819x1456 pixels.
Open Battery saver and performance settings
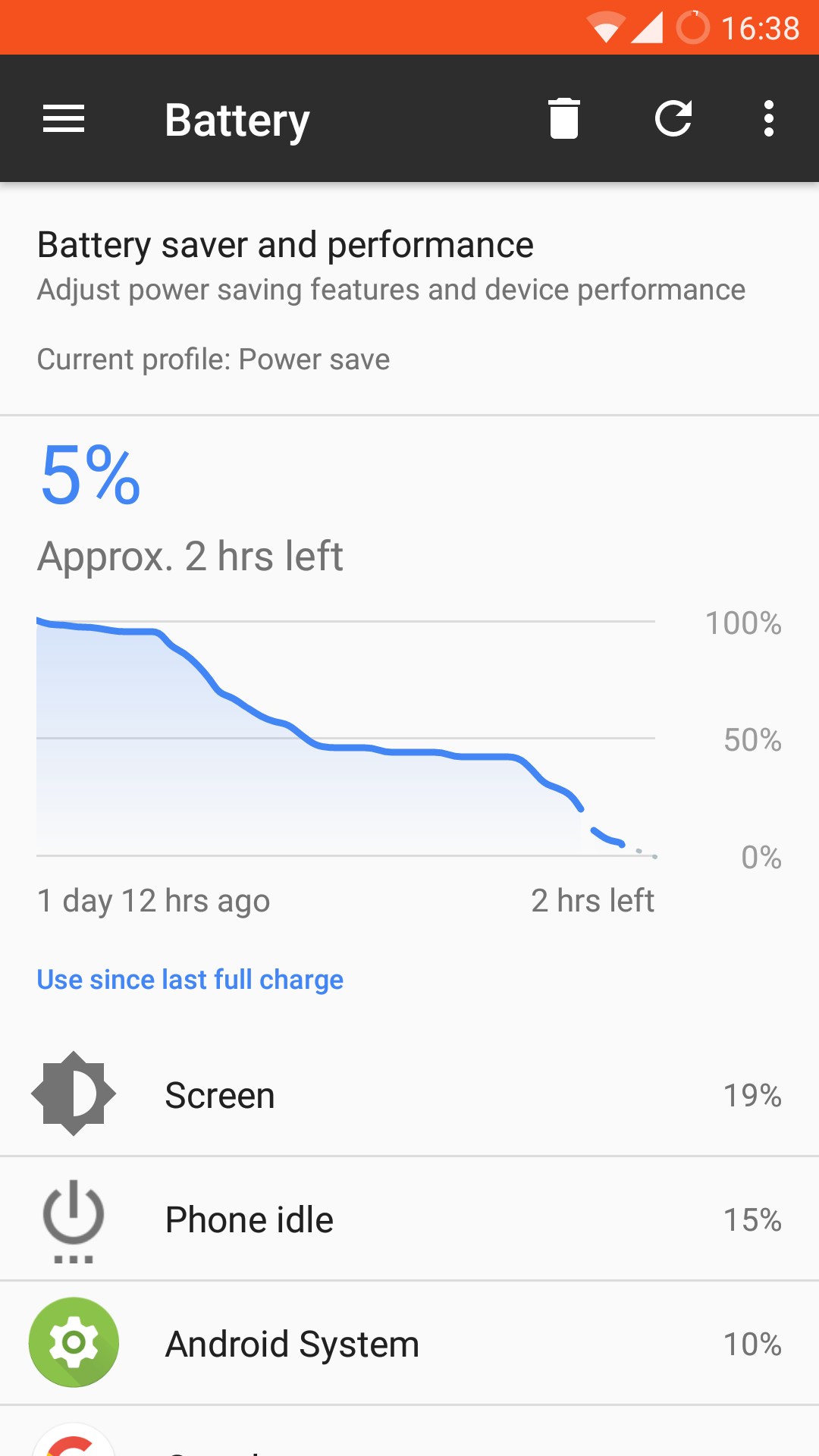pos(409,300)
